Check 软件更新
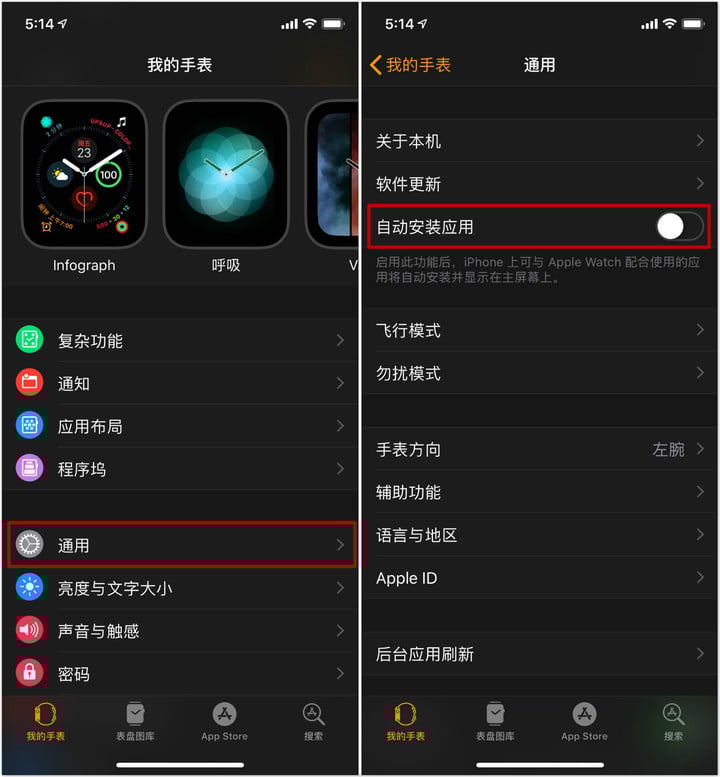Viewport: 720px width, 777px height. pos(540,184)
